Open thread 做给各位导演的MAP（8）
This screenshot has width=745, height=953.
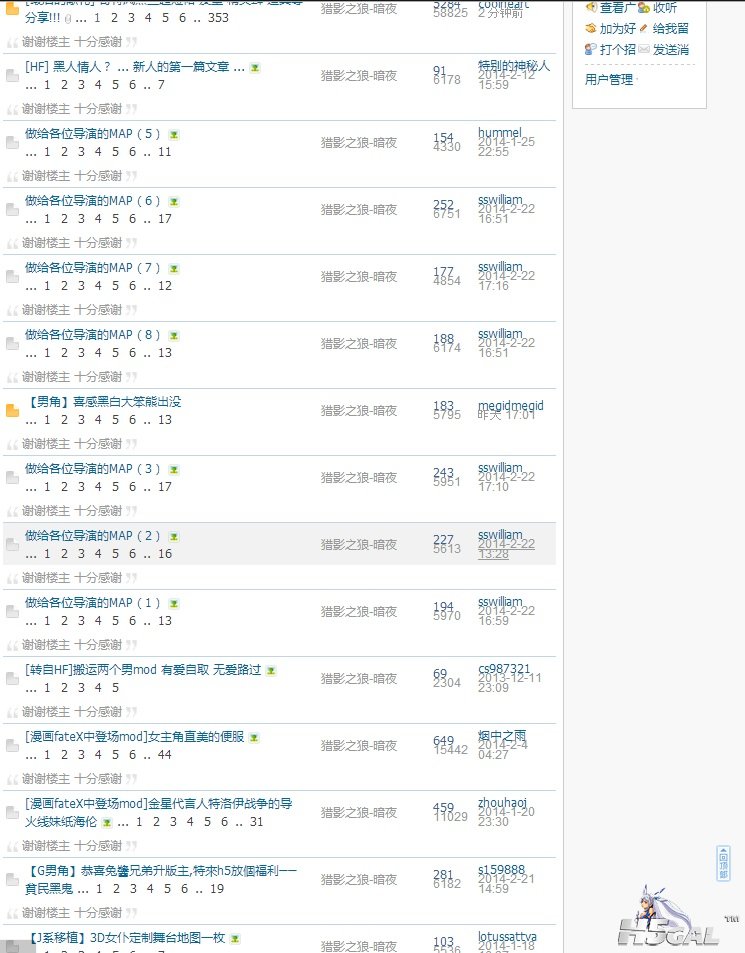coord(92,335)
